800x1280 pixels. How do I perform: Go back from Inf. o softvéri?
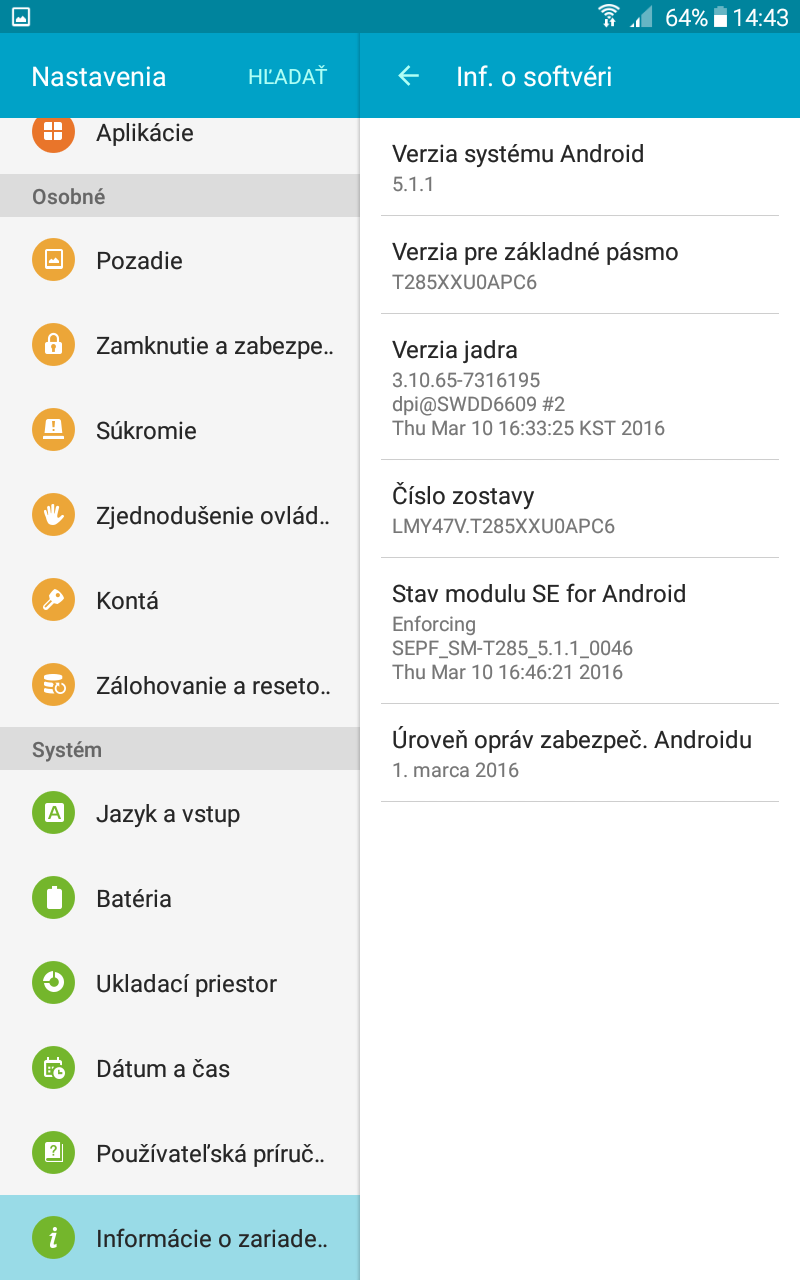click(x=408, y=76)
